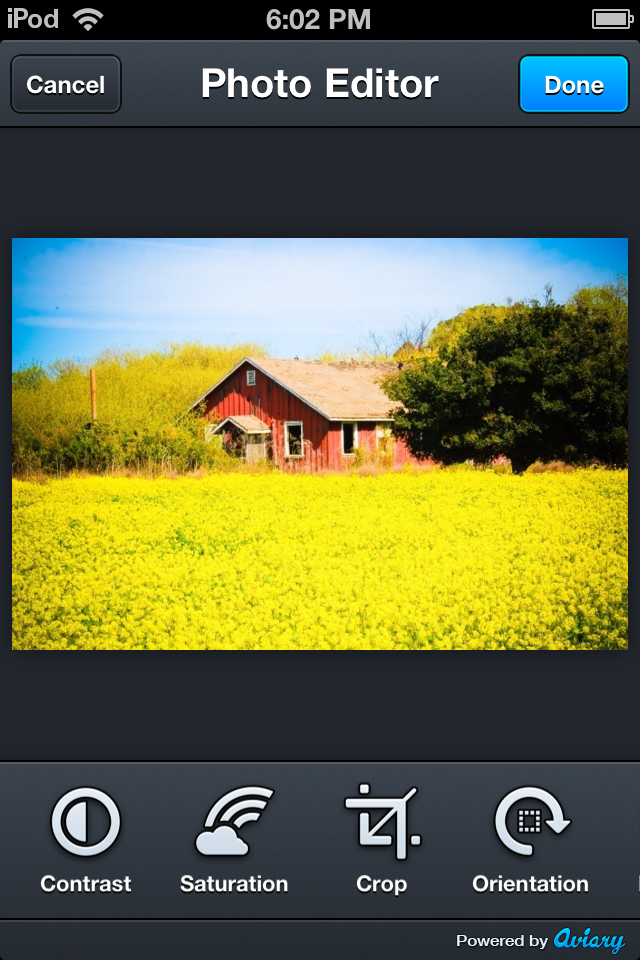Tap Done to finish editing
Viewport: 640px width, 960px height.
[x=573, y=85]
